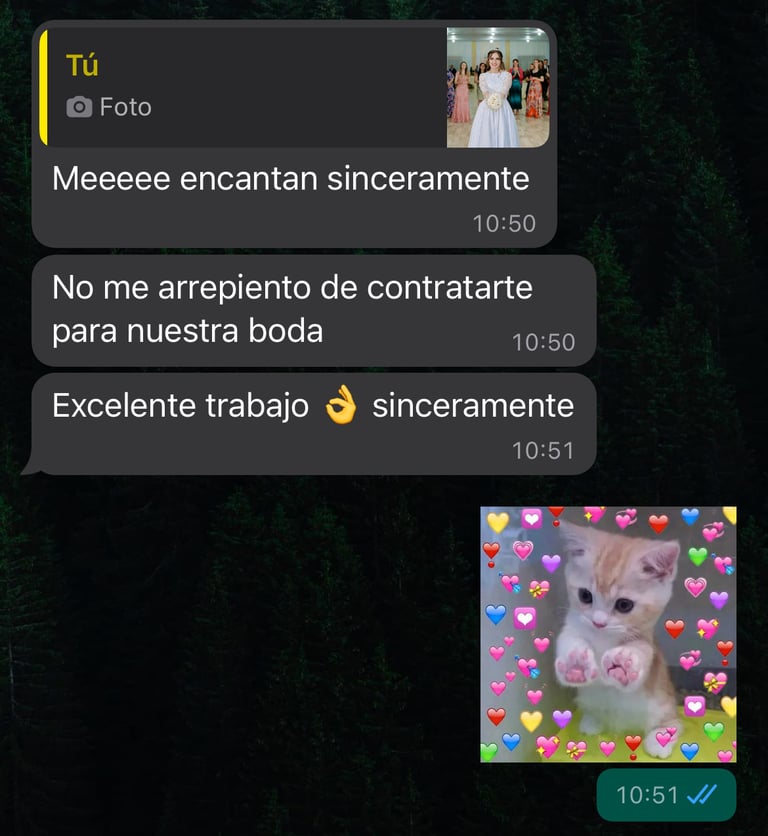Open the kitten with hearts sticker

(608, 634)
